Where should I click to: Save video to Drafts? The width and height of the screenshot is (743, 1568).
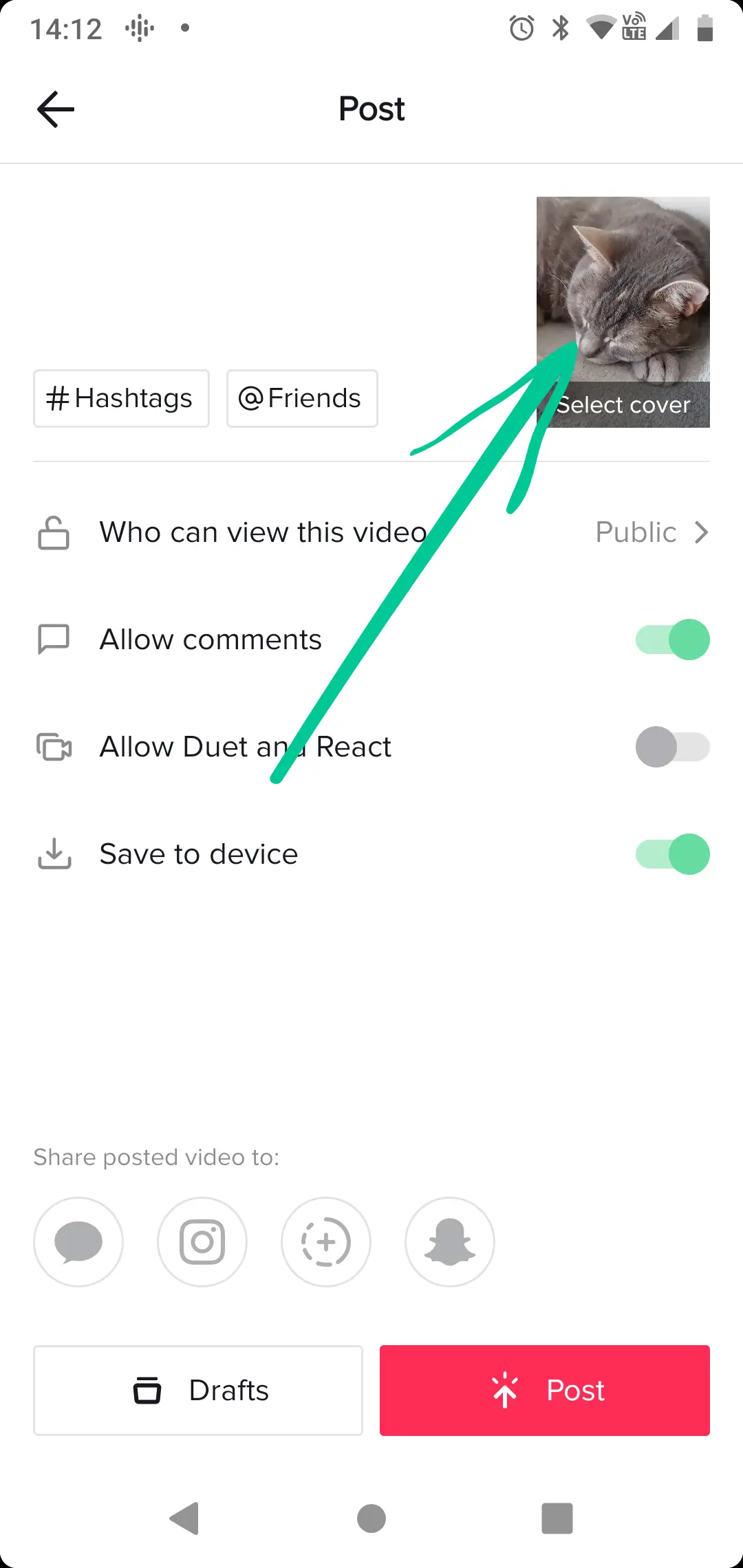[x=198, y=1391]
